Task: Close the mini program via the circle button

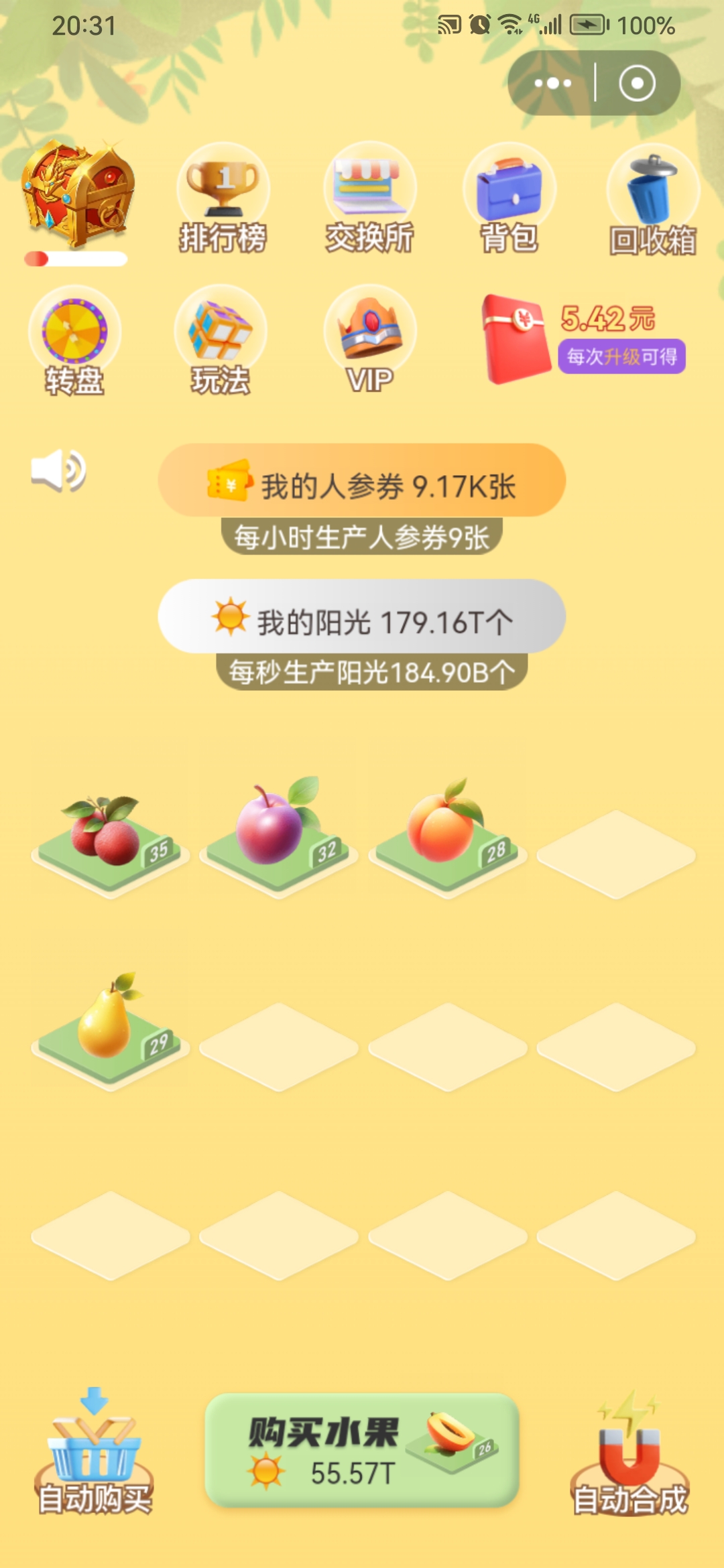Action: click(637, 83)
